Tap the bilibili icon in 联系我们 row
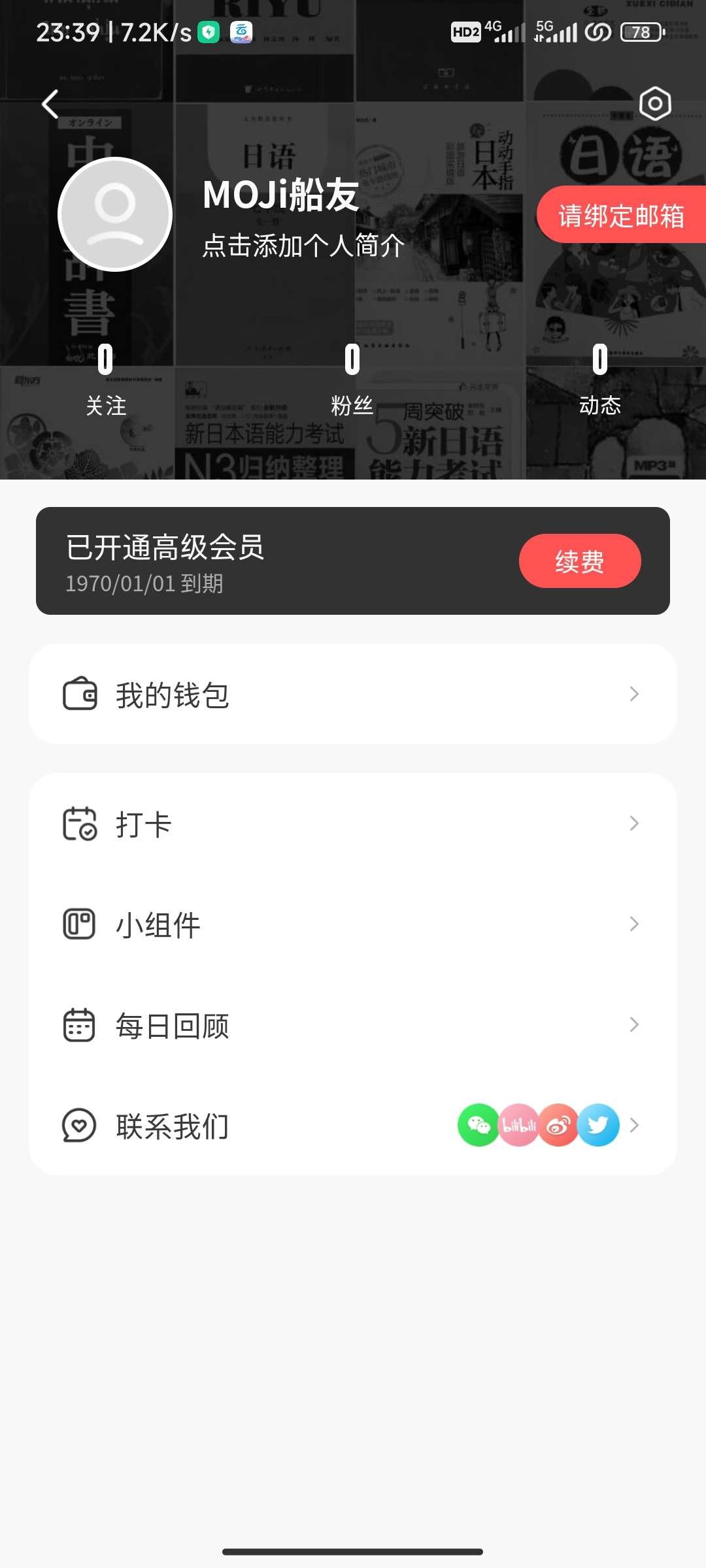The width and height of the screenshot is (706, 1568). (518, 1124)
